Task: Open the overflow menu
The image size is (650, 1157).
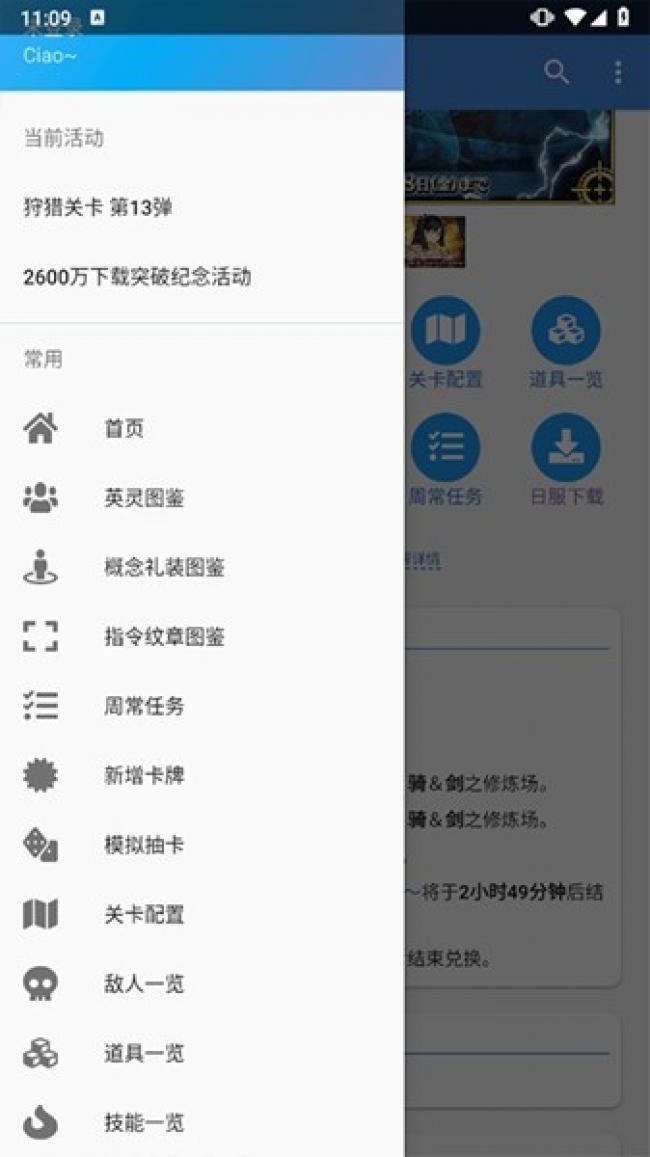Action: 617,72
